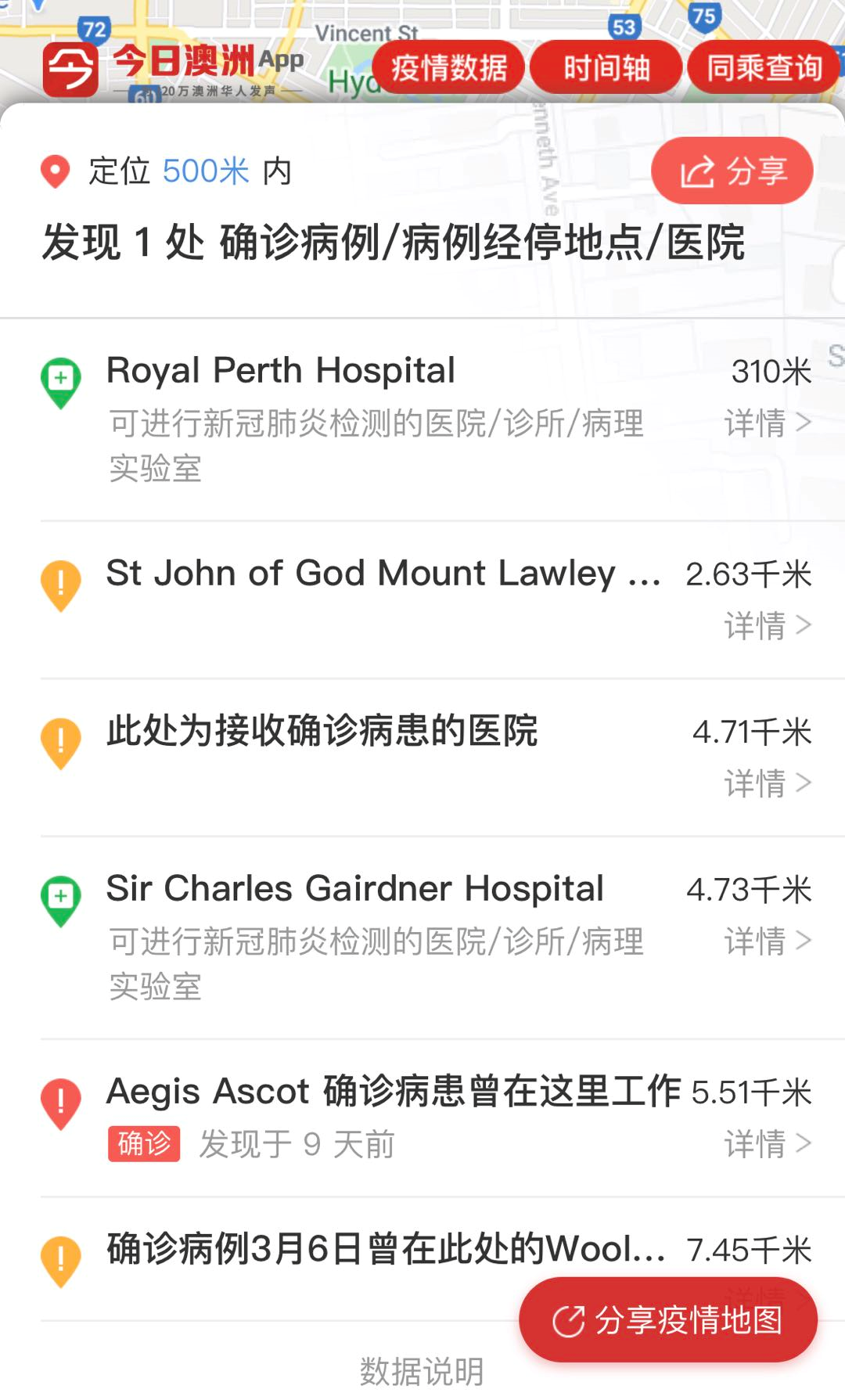
Task: Tap the 分享 share button
Action: click(732, 171)
